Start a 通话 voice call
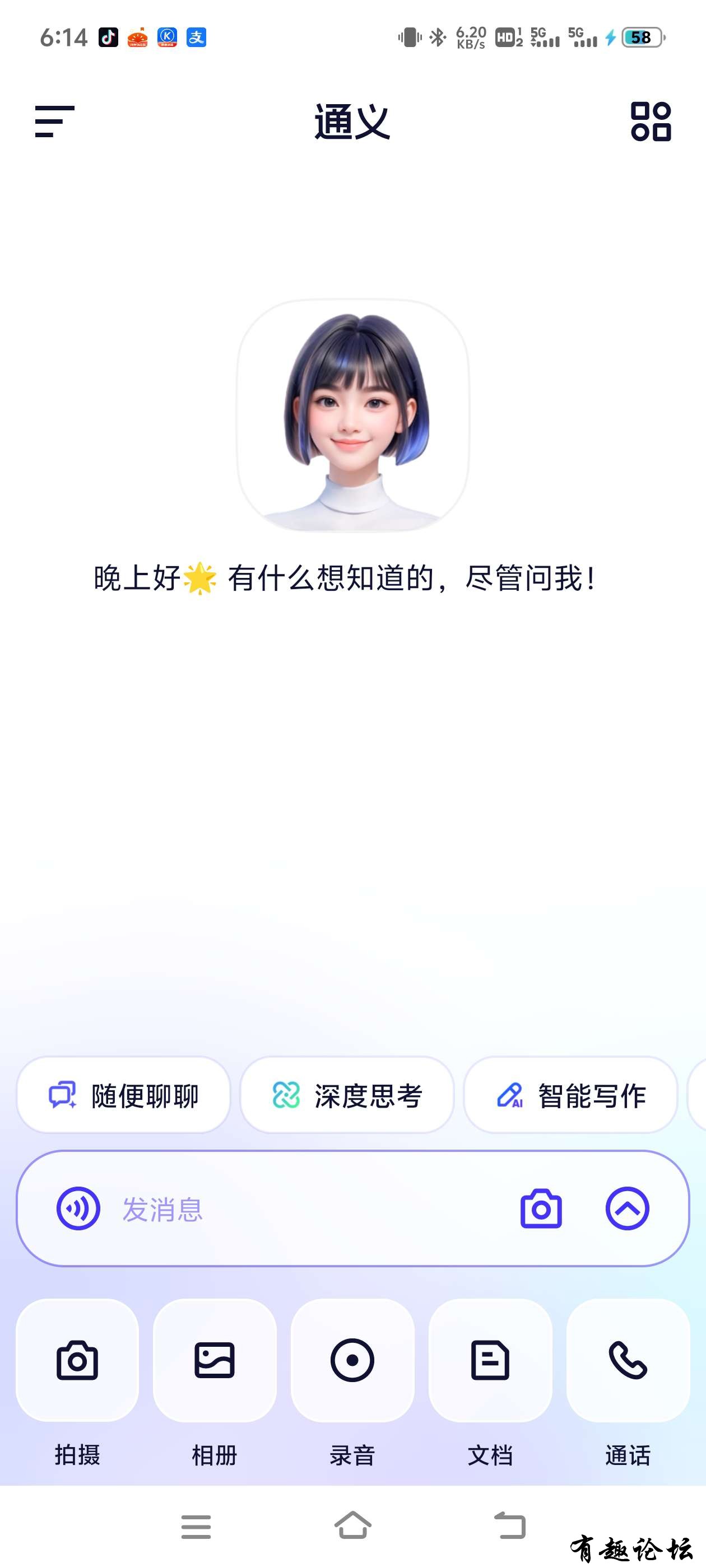Screen dimensions: 706x1568 coord(628,1361)
